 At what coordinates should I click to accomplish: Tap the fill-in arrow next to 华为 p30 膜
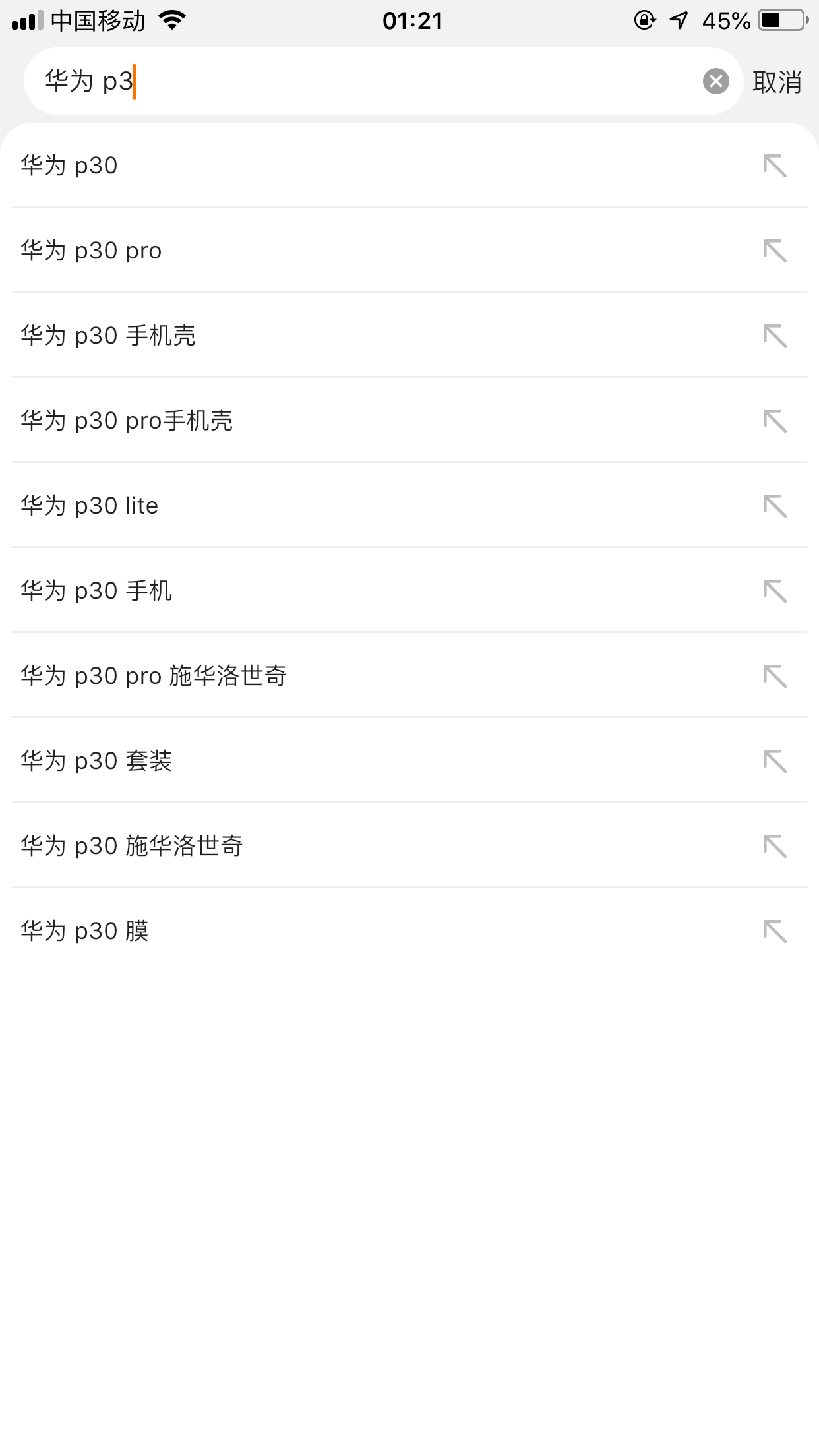[775, 931]
